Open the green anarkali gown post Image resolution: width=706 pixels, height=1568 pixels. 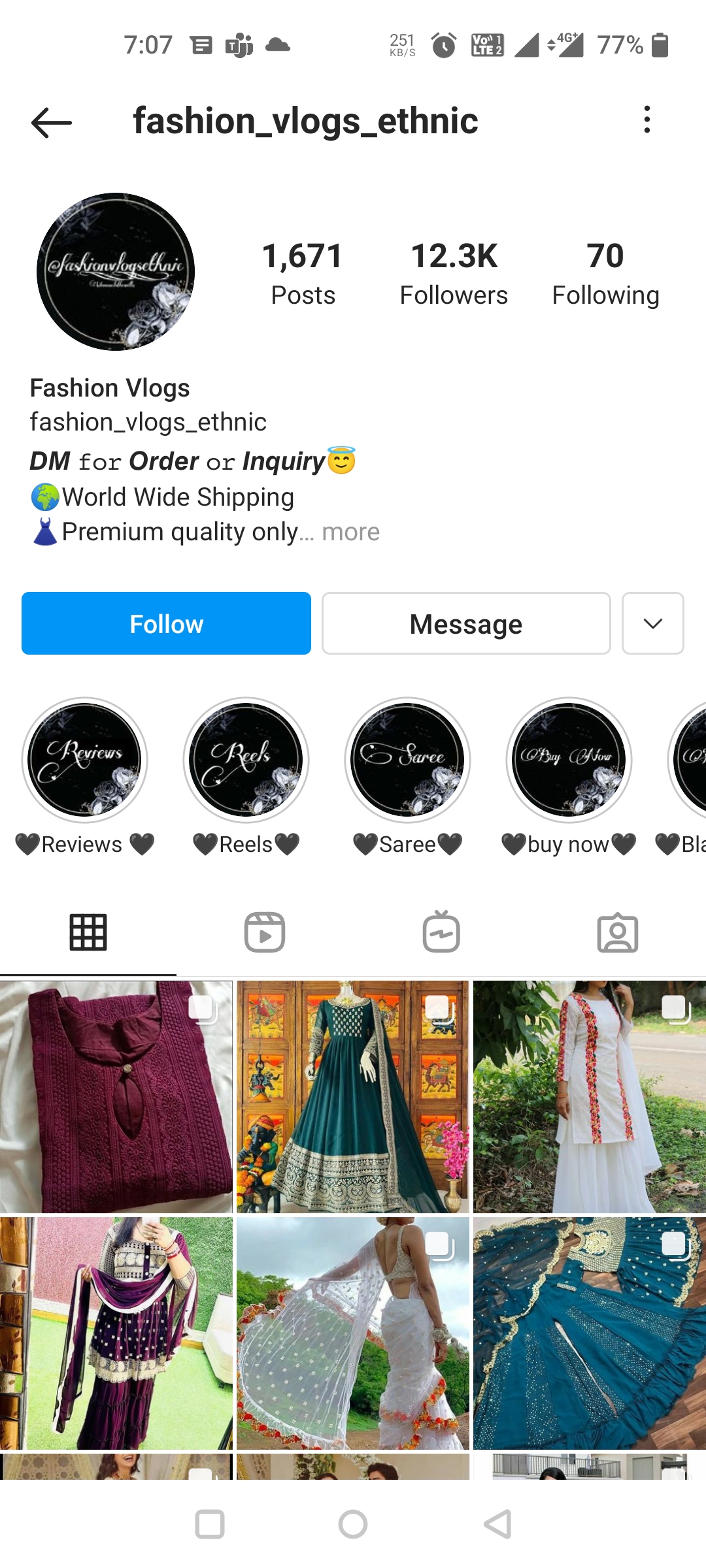pyautogui.click(x=353, y=1096)
